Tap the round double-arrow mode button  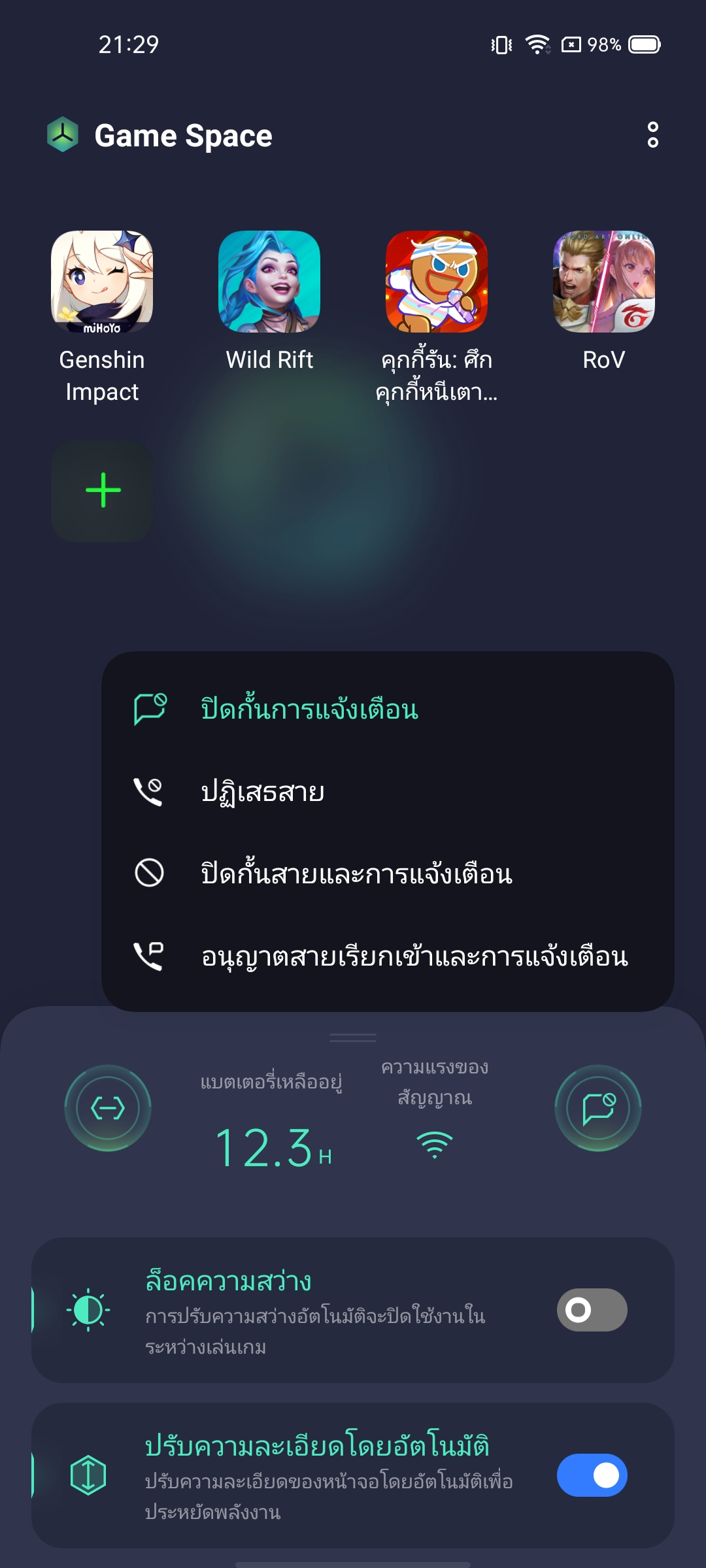point(108,1108)
